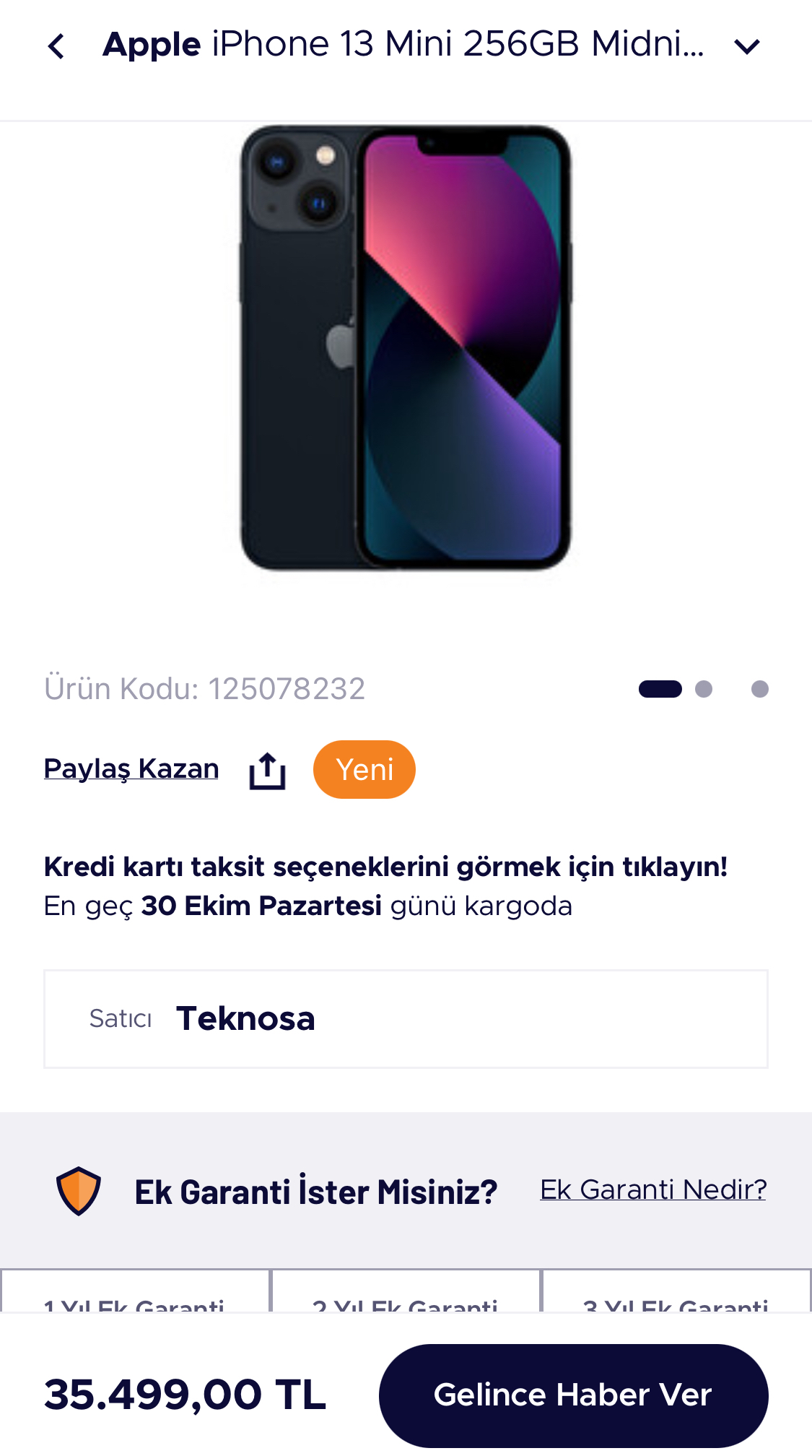The image size is (812, 1456).
Task: Go back using the top-left arrow
Action: click(x=56, y=46)
